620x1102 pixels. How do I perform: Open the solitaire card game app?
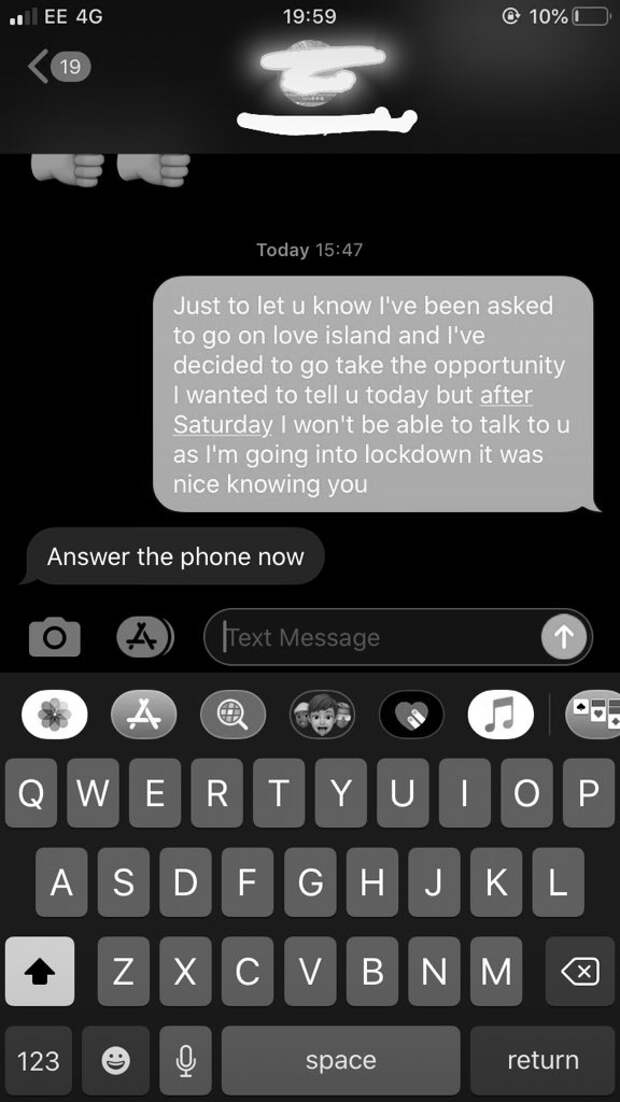pos(592,715)
